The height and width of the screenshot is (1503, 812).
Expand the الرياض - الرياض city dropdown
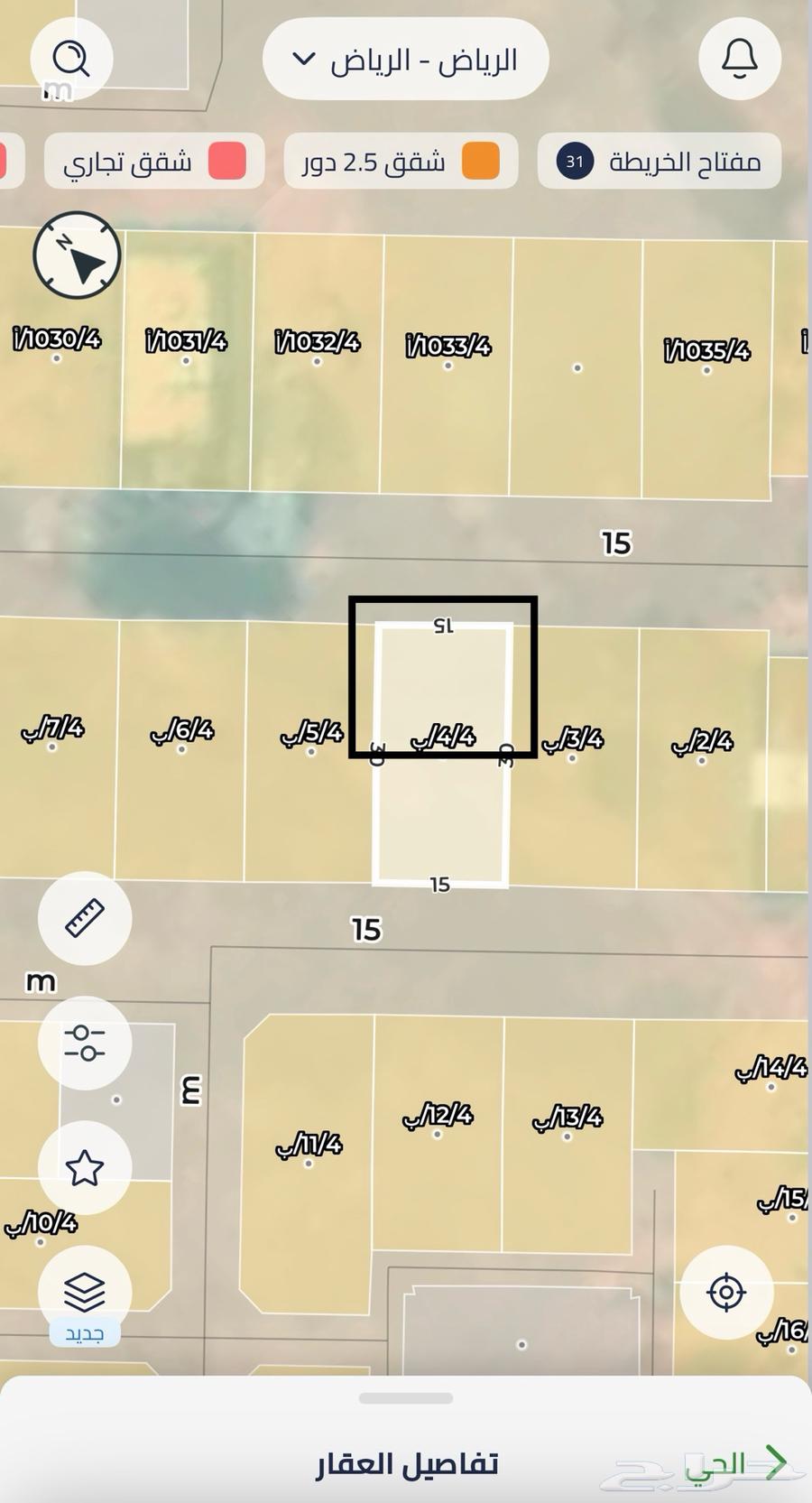click(405, 60)
